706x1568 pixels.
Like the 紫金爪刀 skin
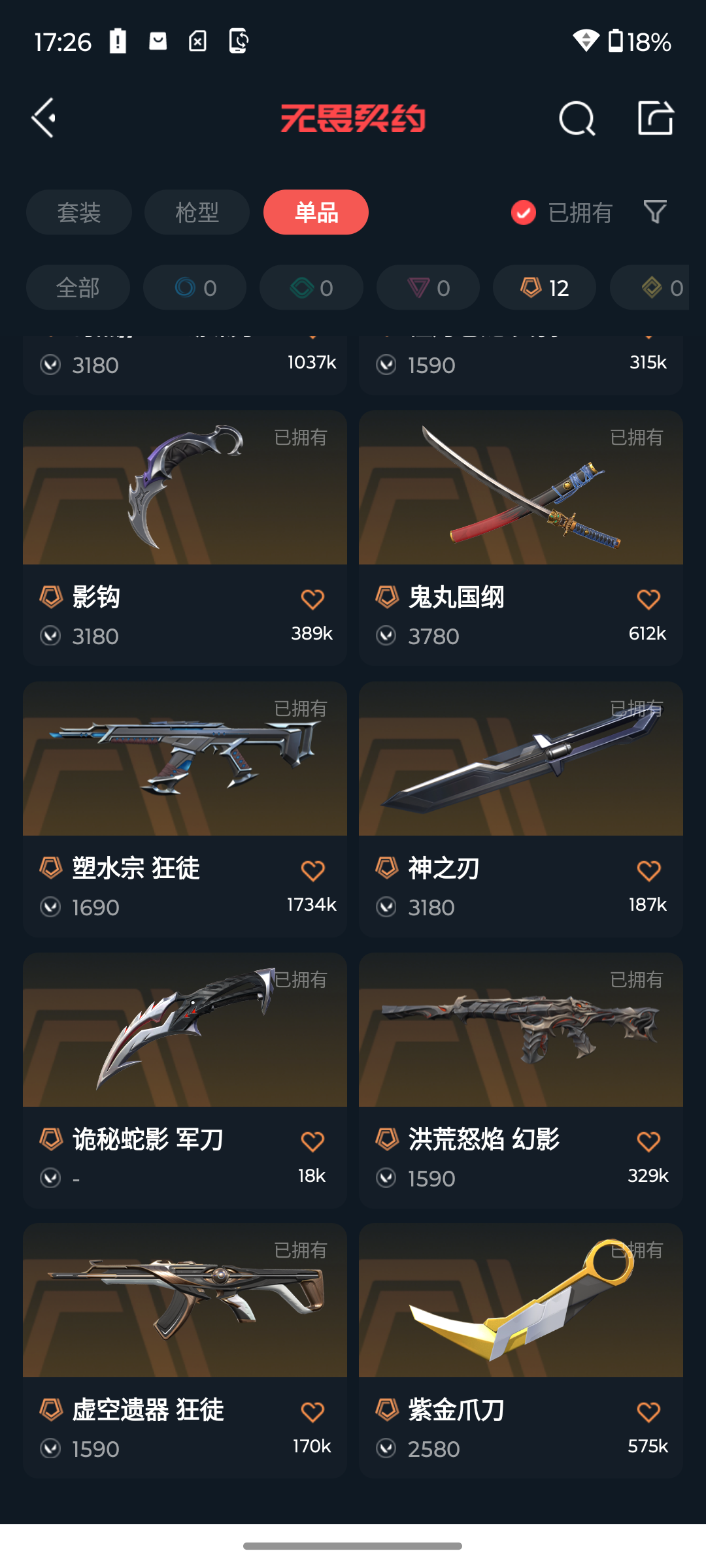[x=648, y=1412]
